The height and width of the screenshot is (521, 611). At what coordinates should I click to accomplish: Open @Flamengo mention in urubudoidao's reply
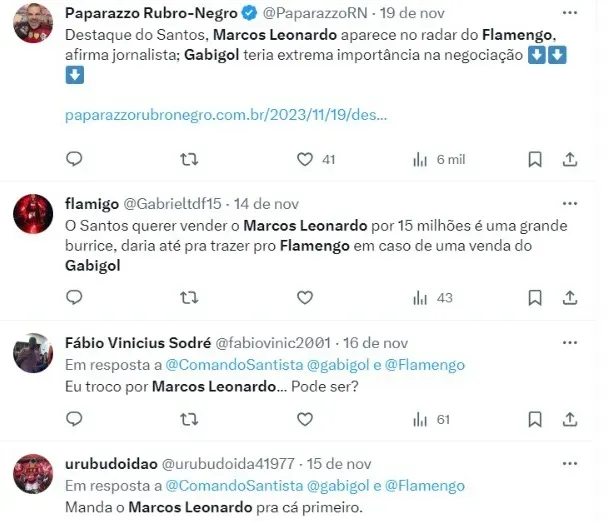click(x=424, y=486)
